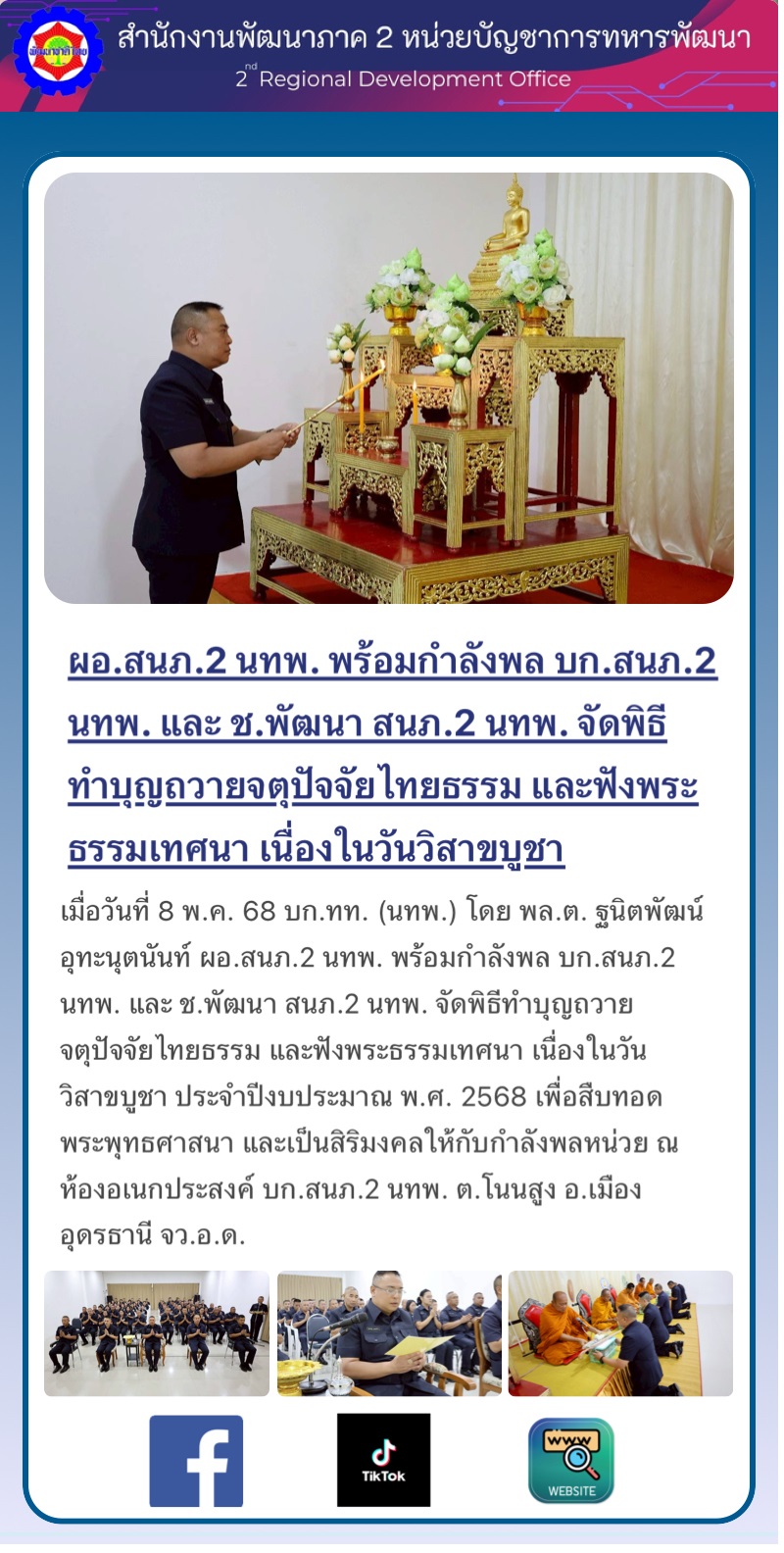Open the TikTok icon
This screenshot has width=784, height=1553.
pyautogui.click(x=384, y=1460)
